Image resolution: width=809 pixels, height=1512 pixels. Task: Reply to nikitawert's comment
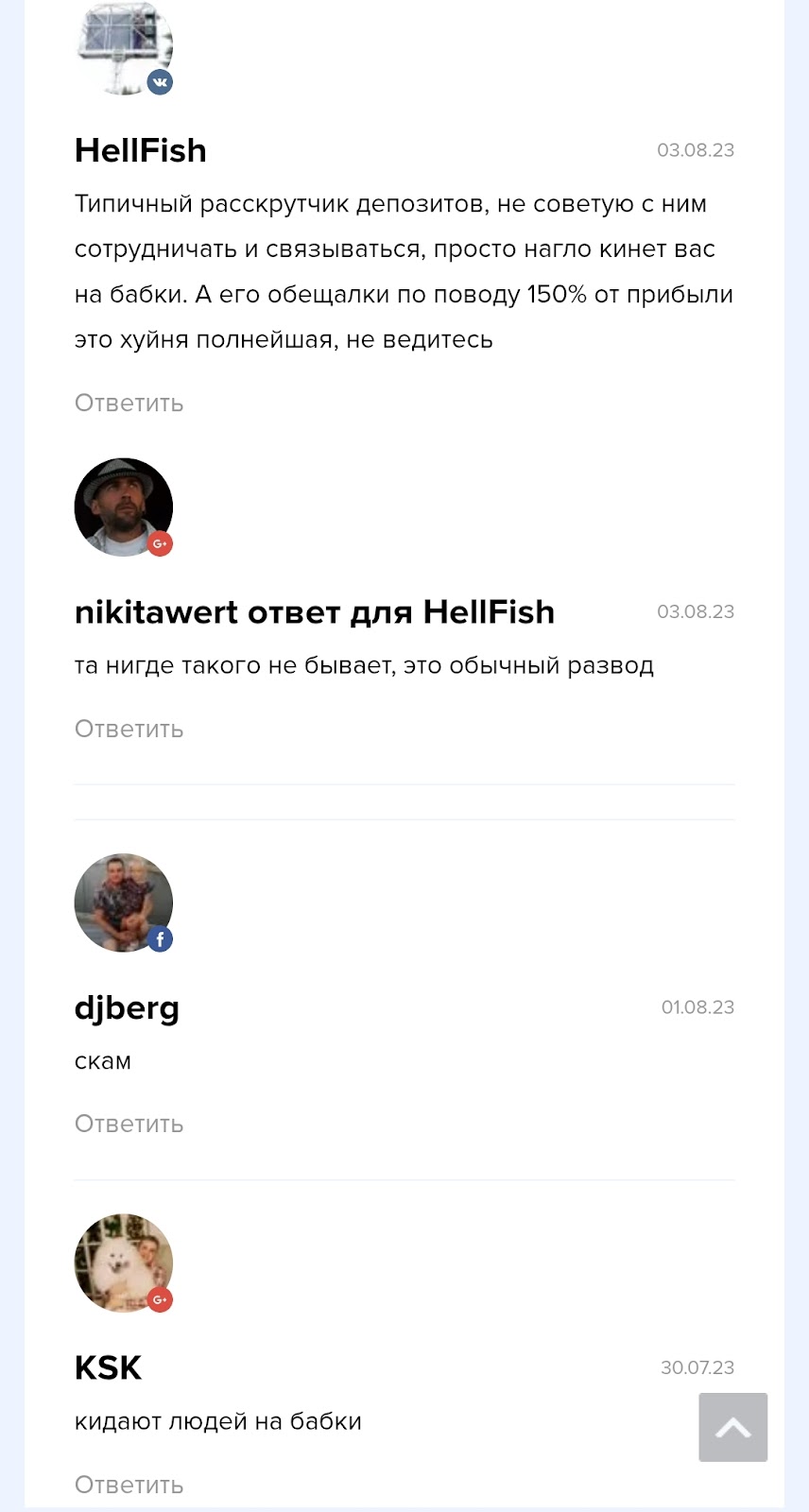click(129, 730)
